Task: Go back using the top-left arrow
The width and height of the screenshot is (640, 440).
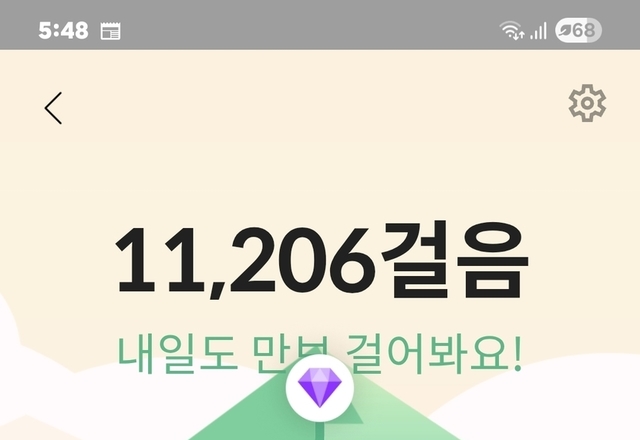Action: 54,108
